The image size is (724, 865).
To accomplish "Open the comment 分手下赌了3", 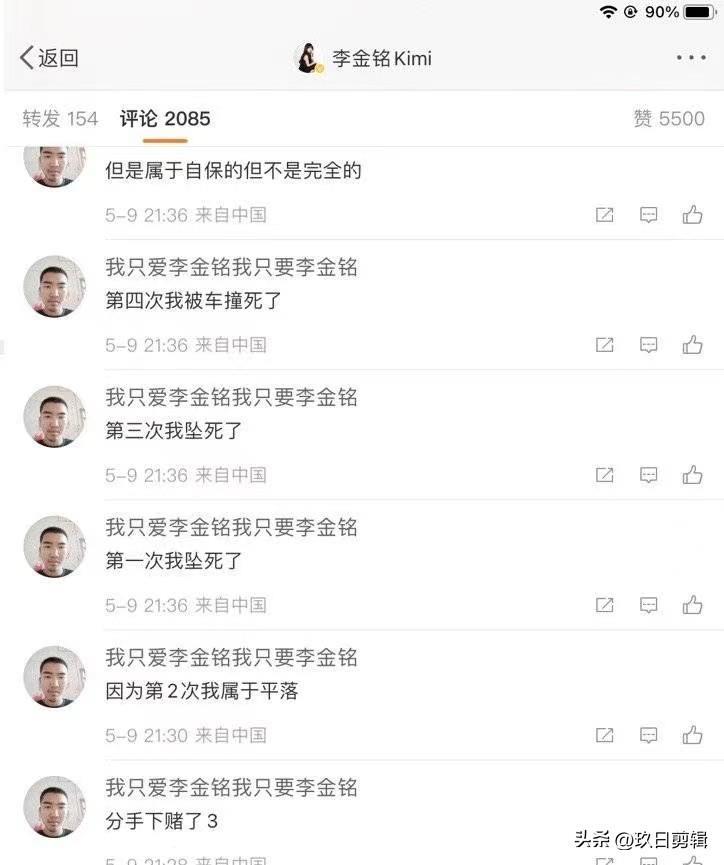I will point(162,821).
